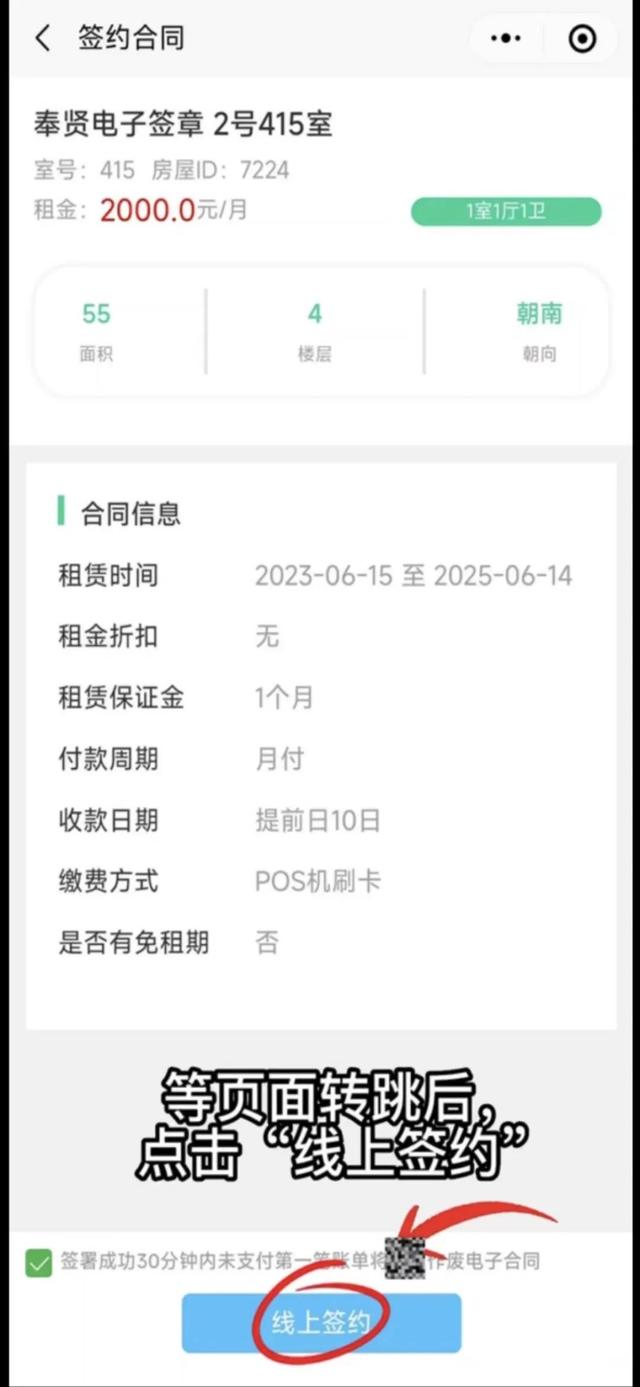Tap the 线上签约 button
The image size is (640, 1387).
(x=321, y=1322)
